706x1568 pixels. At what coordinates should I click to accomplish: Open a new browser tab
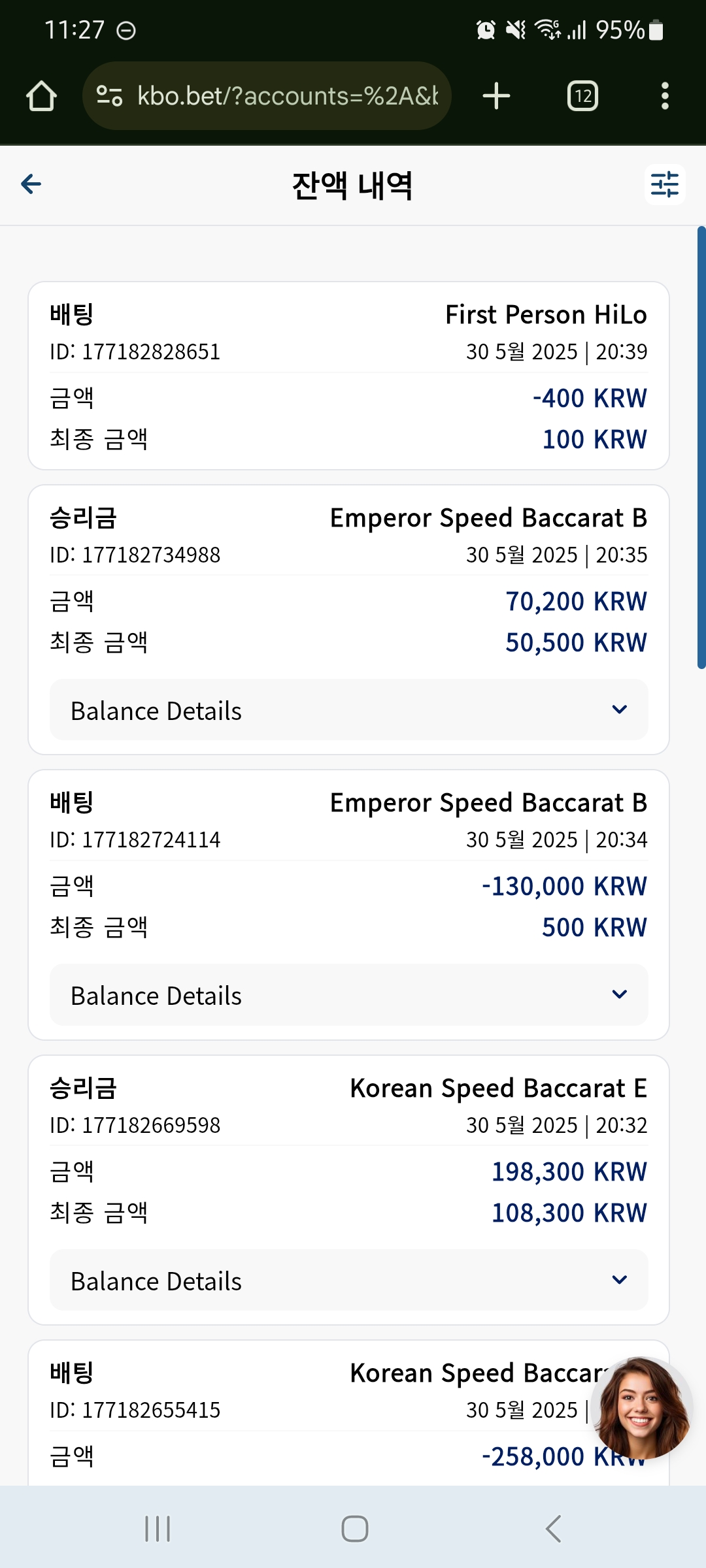[x=496, y=96]
